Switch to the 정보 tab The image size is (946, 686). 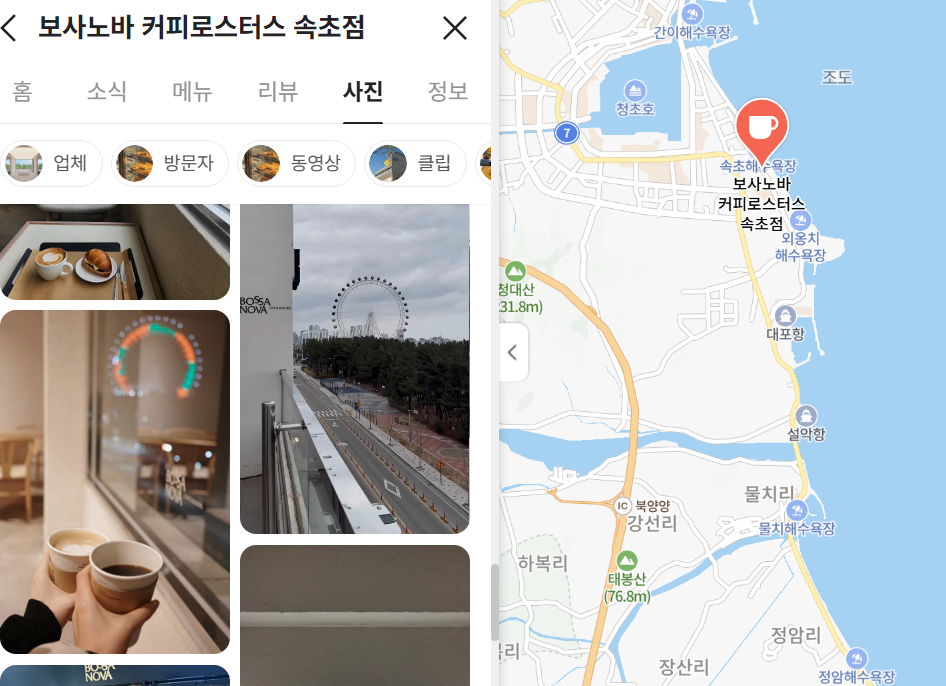pyautogui.click(x=447, y=92)
